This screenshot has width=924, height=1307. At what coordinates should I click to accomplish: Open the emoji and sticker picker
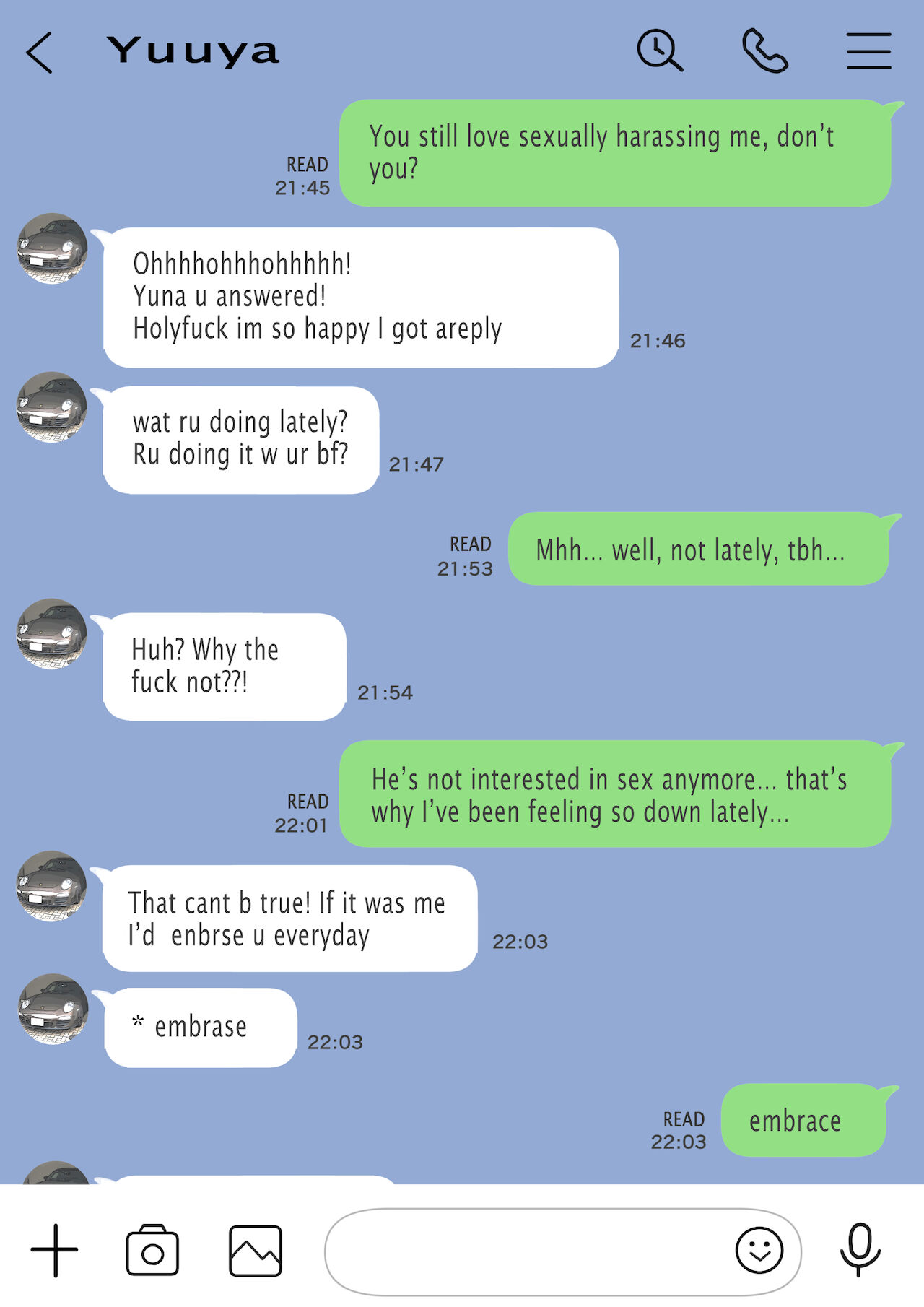pyautogui.click(x=759, y=1250)
